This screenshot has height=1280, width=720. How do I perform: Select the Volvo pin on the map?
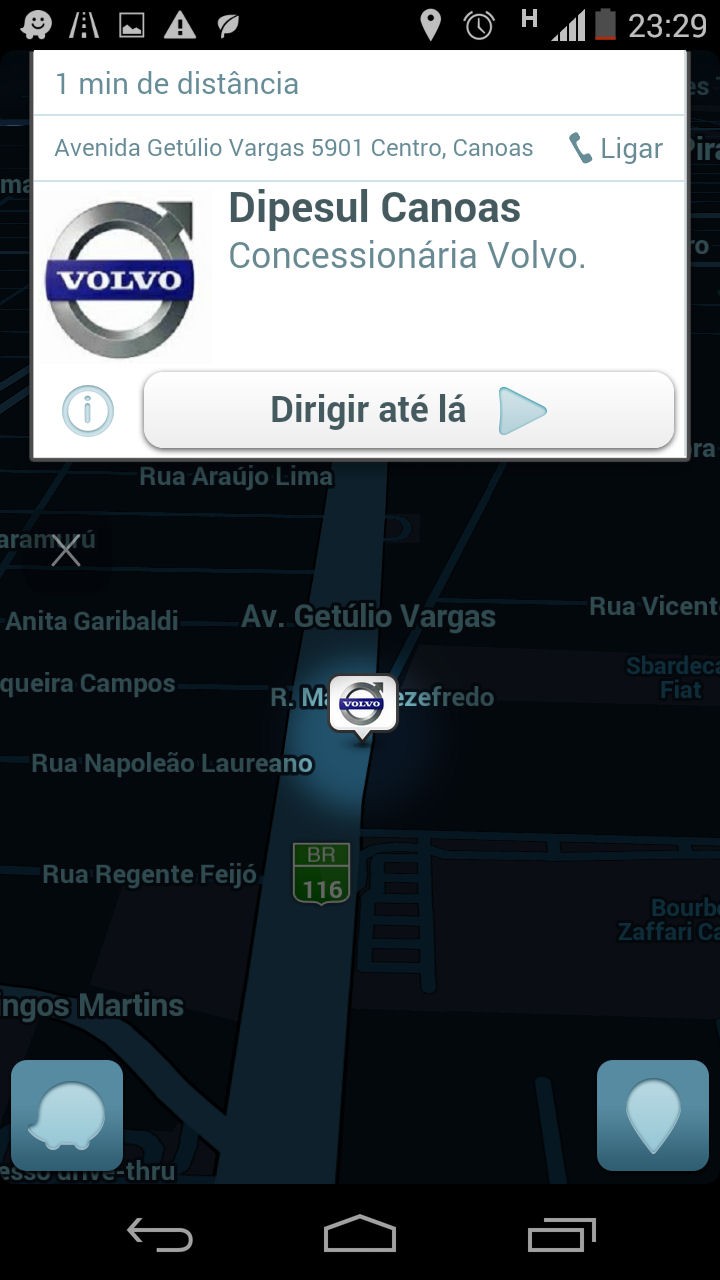pos(363,707)
